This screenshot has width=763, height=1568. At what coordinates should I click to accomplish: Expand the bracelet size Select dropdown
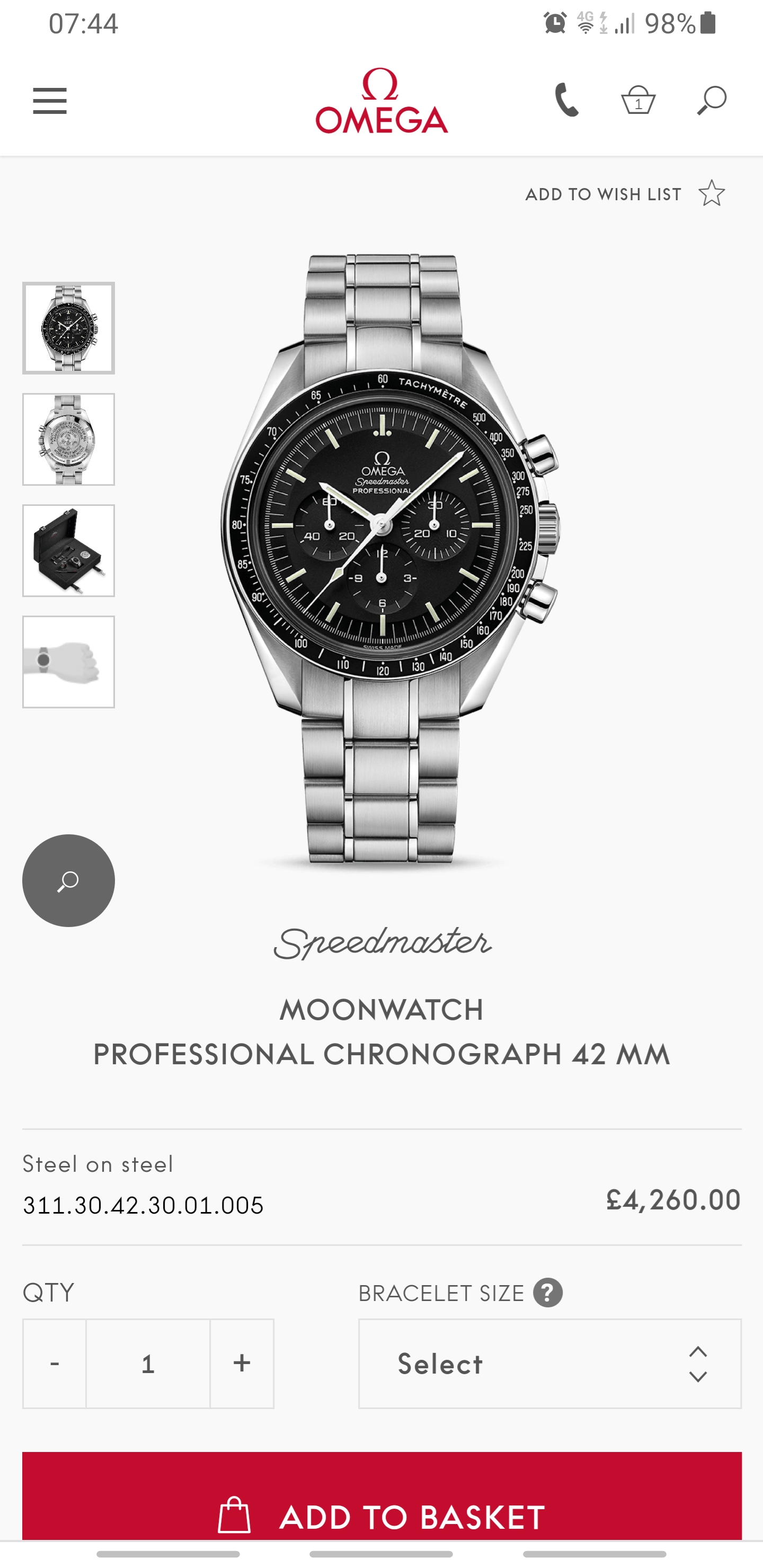tap(549, 1364)
